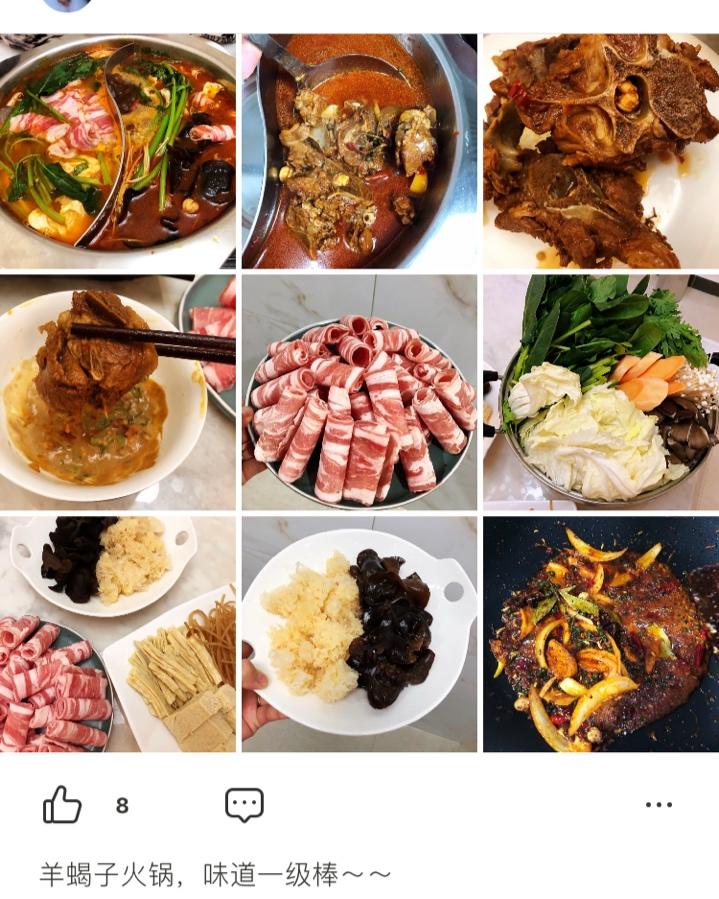Open the braised lamb spine bones photo

(x=600, y=151)
